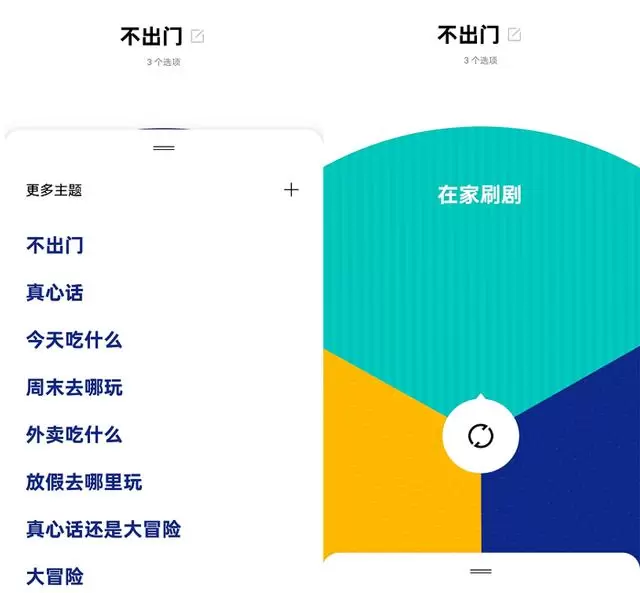This screenshot has height=593, width=640.
Task: Choose the 今天吃什么 theme
Action: 74,340
